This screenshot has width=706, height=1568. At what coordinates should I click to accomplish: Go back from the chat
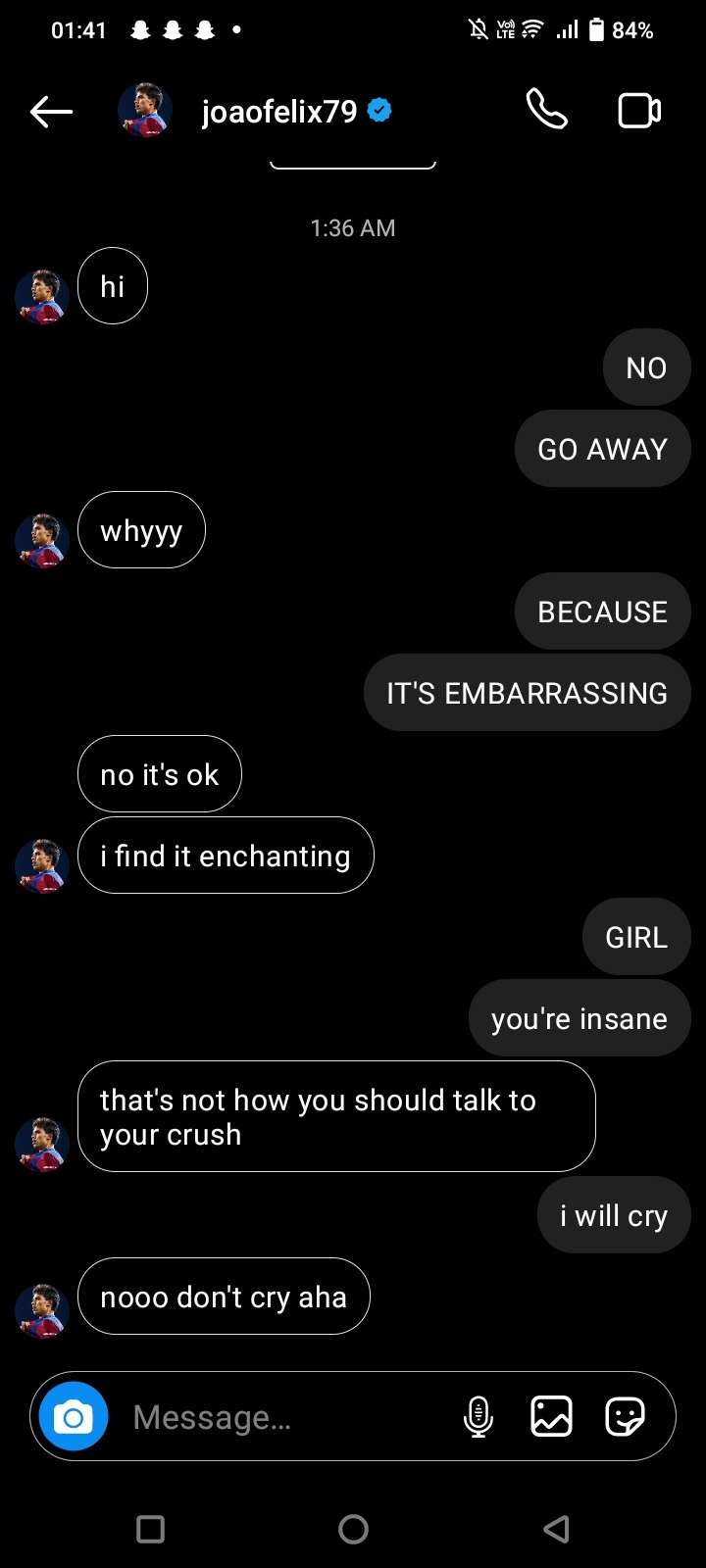(51, 112)
